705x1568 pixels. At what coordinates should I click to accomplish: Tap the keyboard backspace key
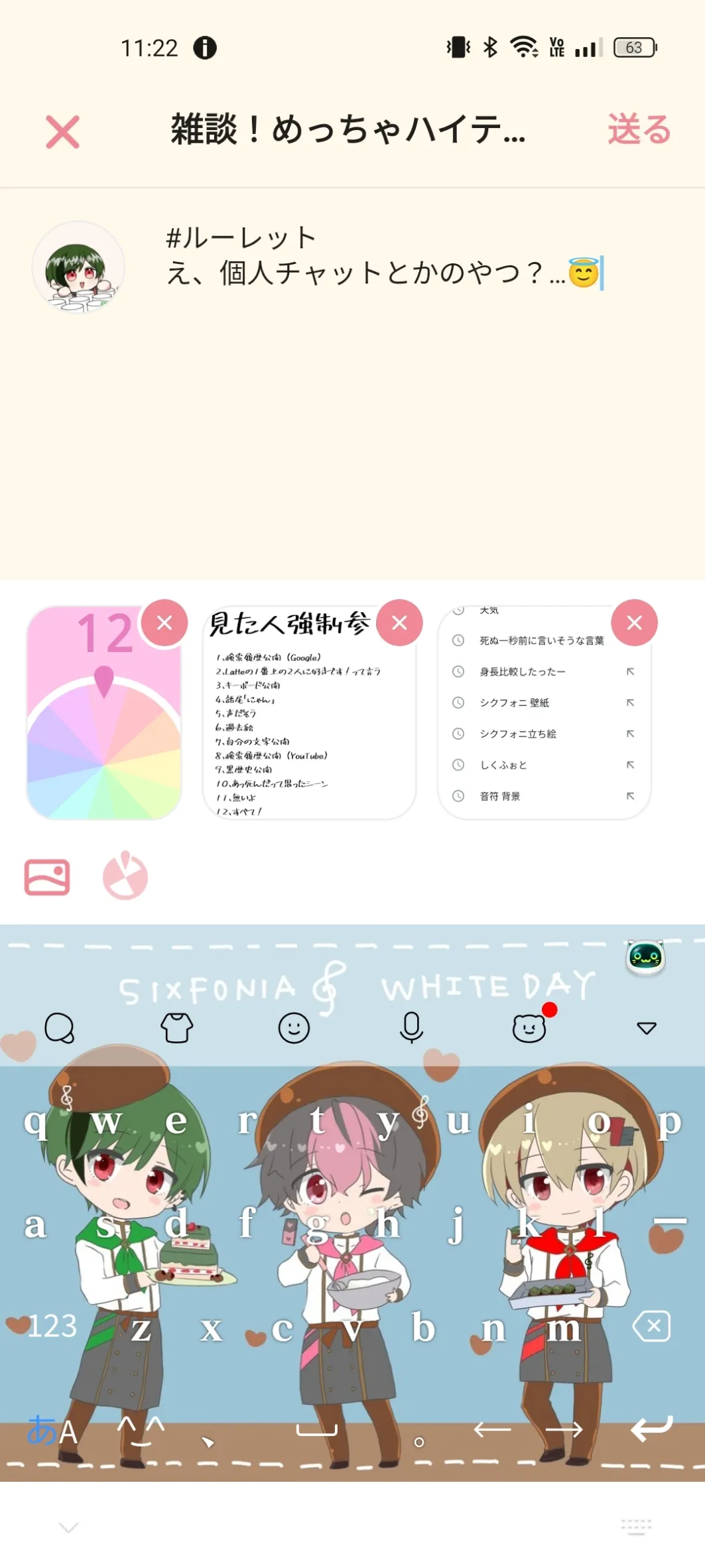click(x=652, y=1326)
